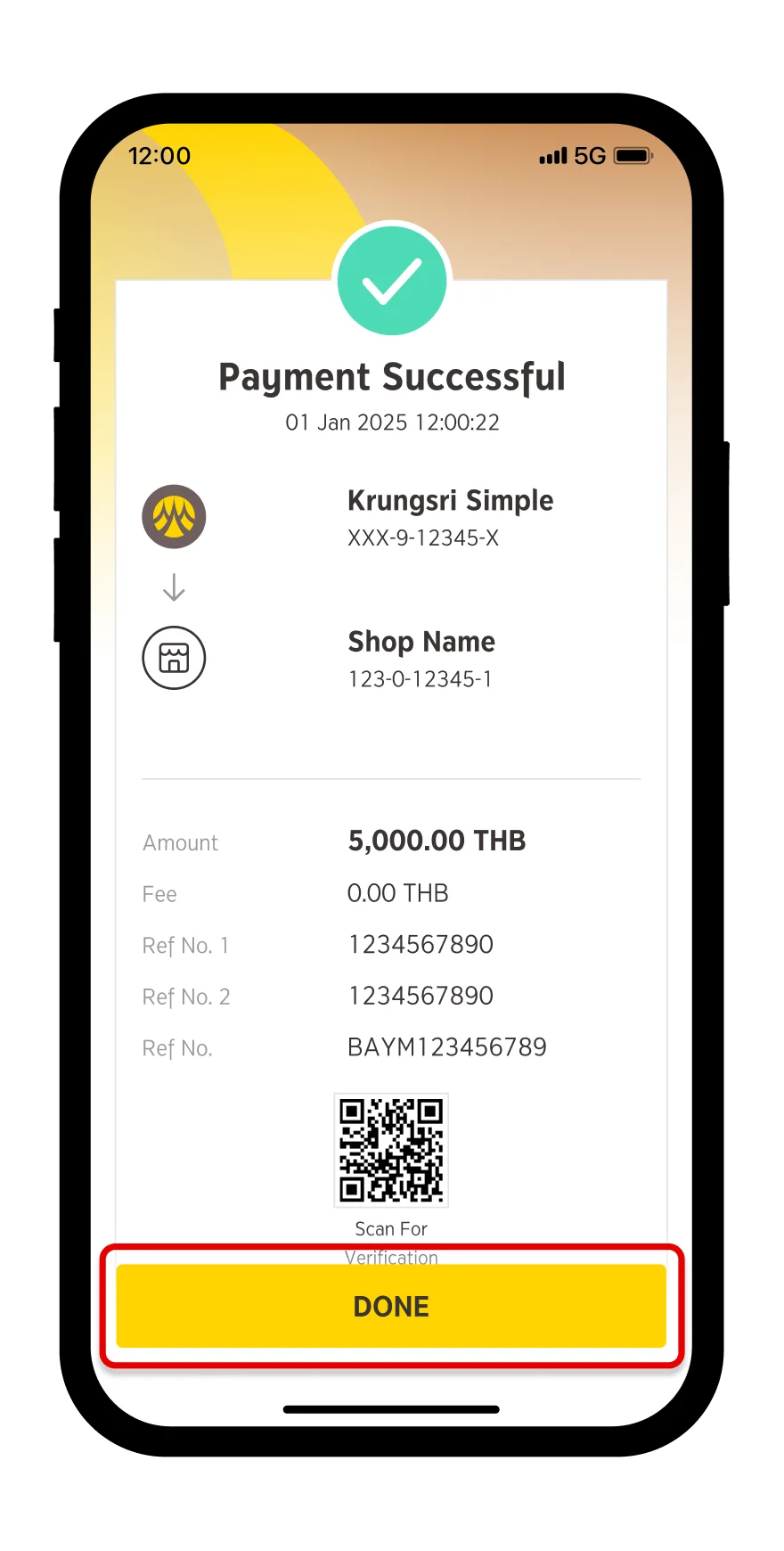Tap shop account number 123-0-12345-1
The image size is (784, 1551).
pyautogui.click(x=420, y=678)
